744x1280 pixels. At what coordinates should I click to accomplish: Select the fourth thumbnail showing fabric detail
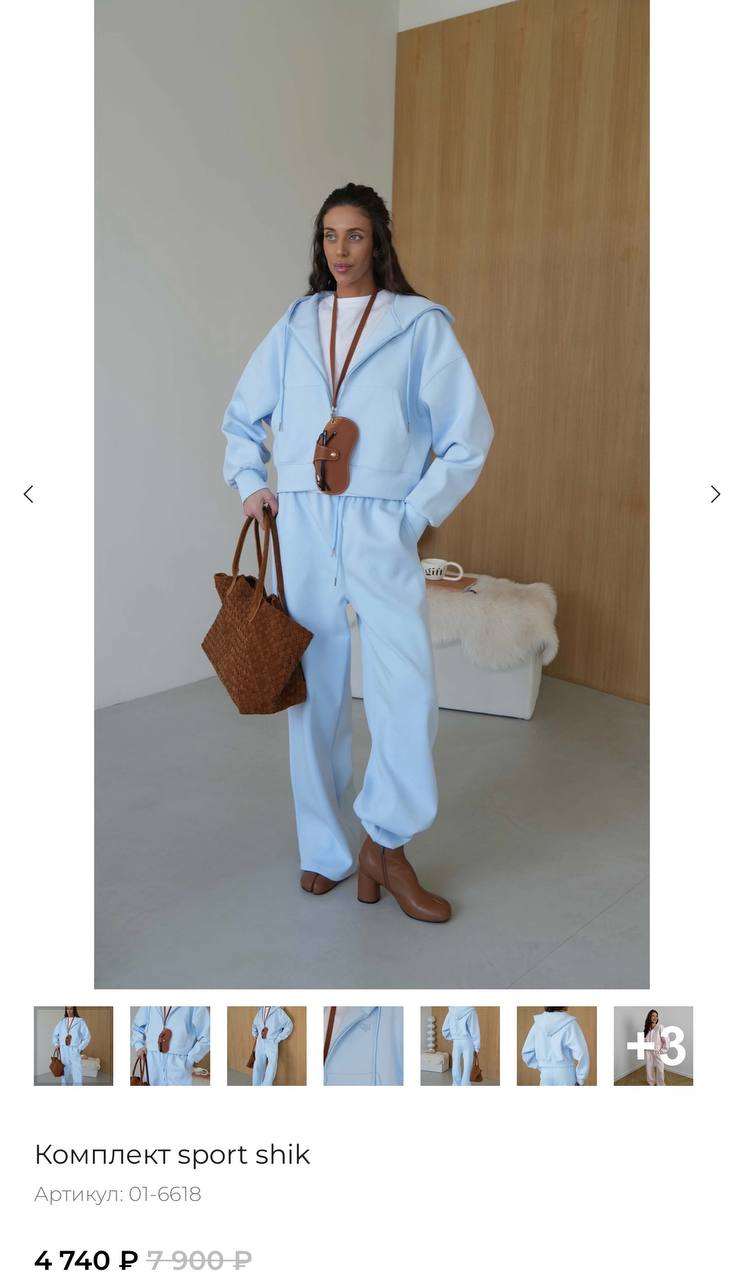point(363,1045)
